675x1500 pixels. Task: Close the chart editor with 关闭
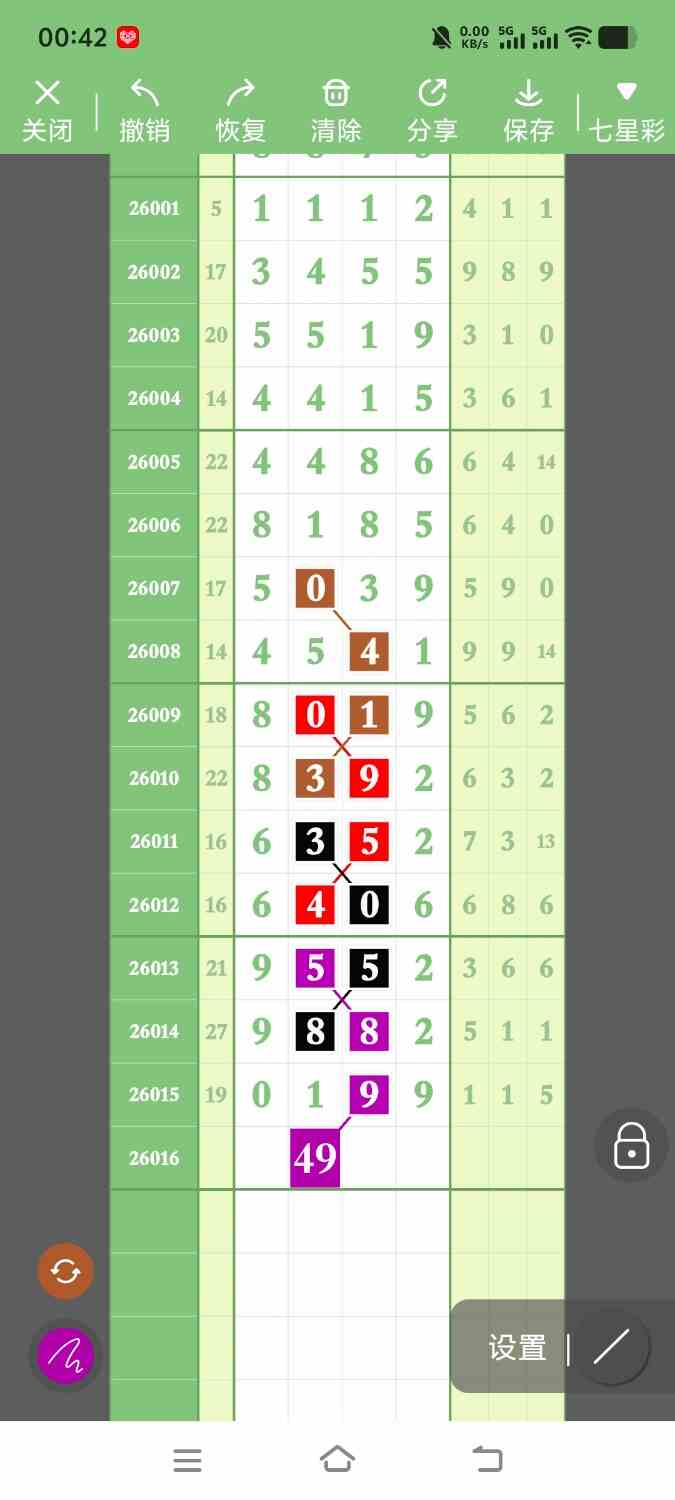point(47,111)
